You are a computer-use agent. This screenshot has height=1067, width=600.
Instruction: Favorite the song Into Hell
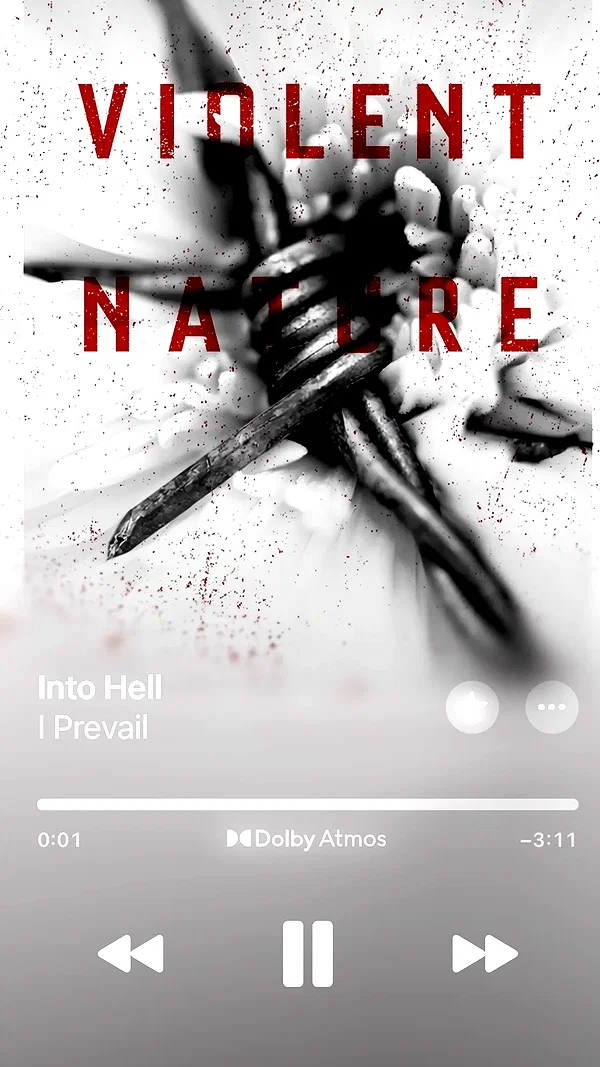(x=472, y=707)
